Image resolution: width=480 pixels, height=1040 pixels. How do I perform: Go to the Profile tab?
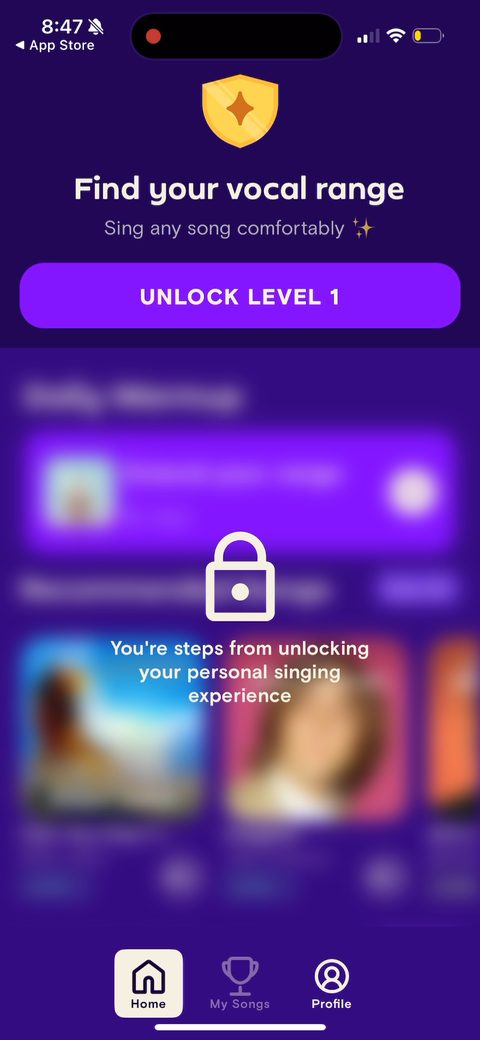point(331,983)
